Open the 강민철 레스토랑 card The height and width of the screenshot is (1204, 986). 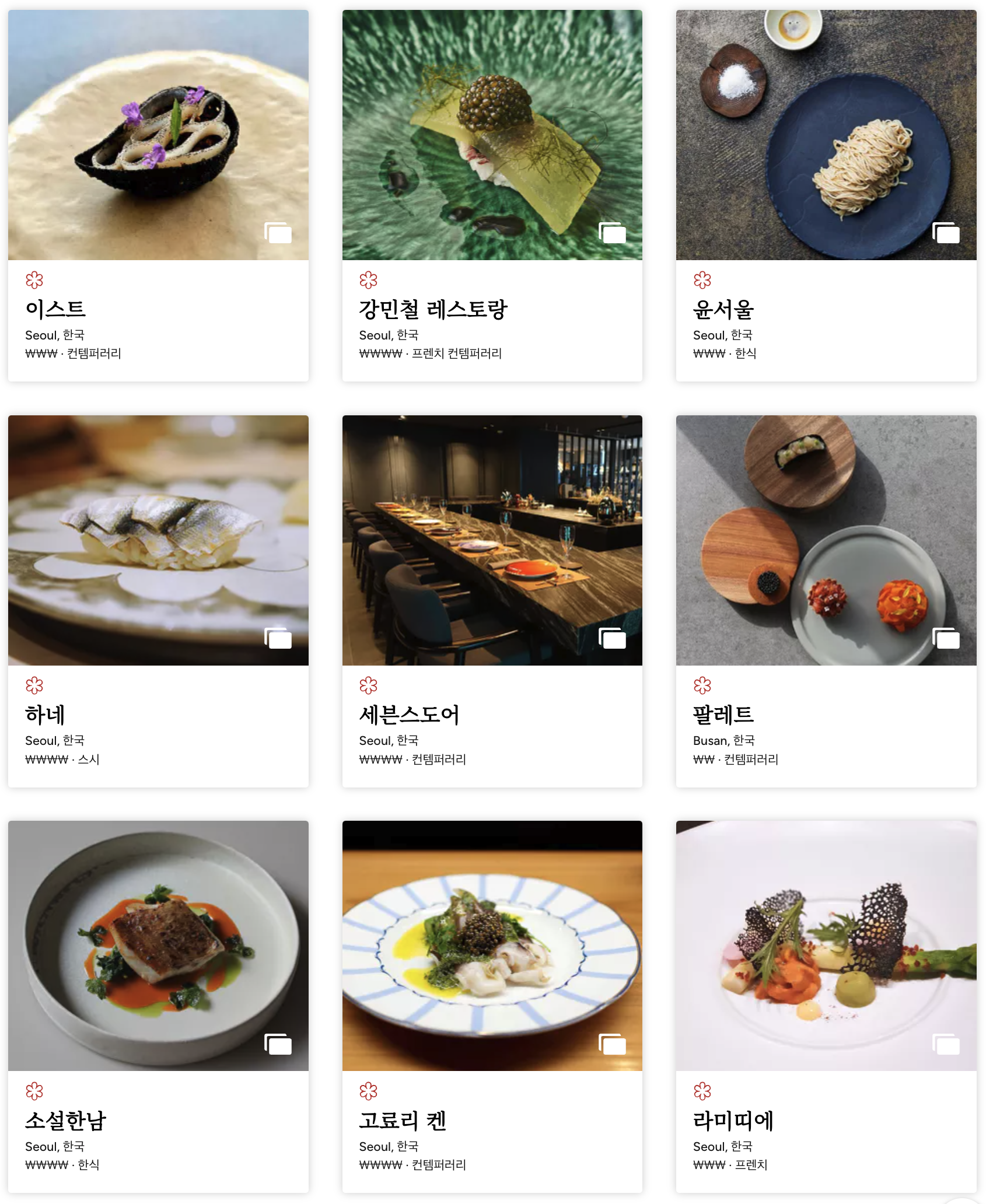[x=433, y=309]
